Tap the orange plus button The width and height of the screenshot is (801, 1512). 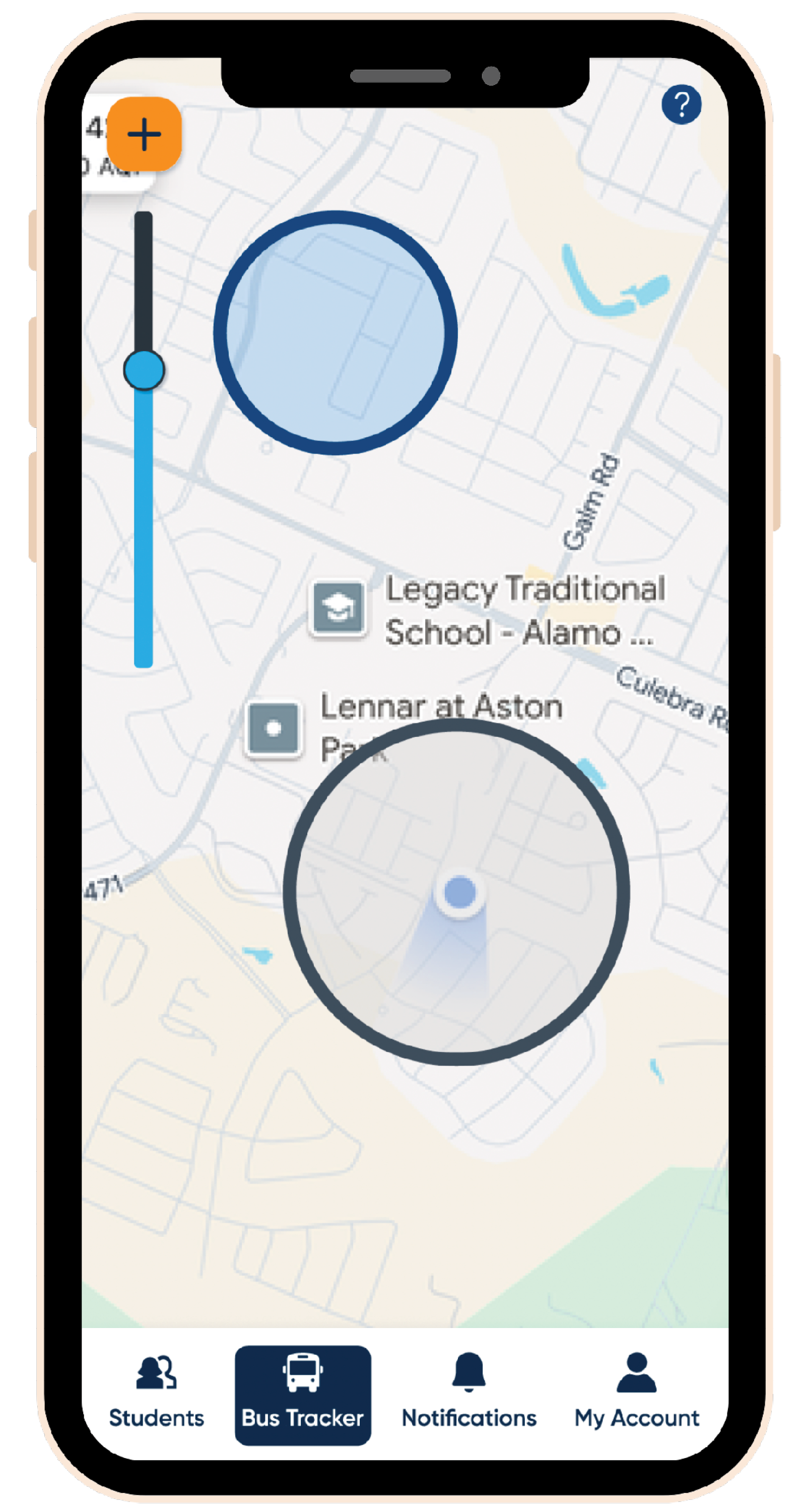click(144, 134)
